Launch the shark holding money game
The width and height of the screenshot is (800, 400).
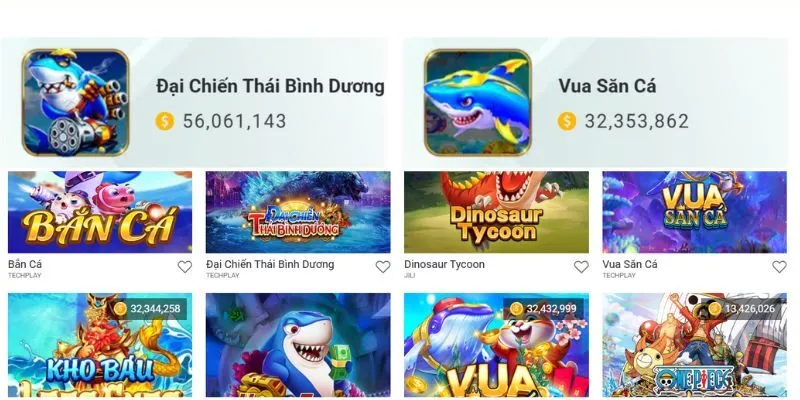[298, 346]
